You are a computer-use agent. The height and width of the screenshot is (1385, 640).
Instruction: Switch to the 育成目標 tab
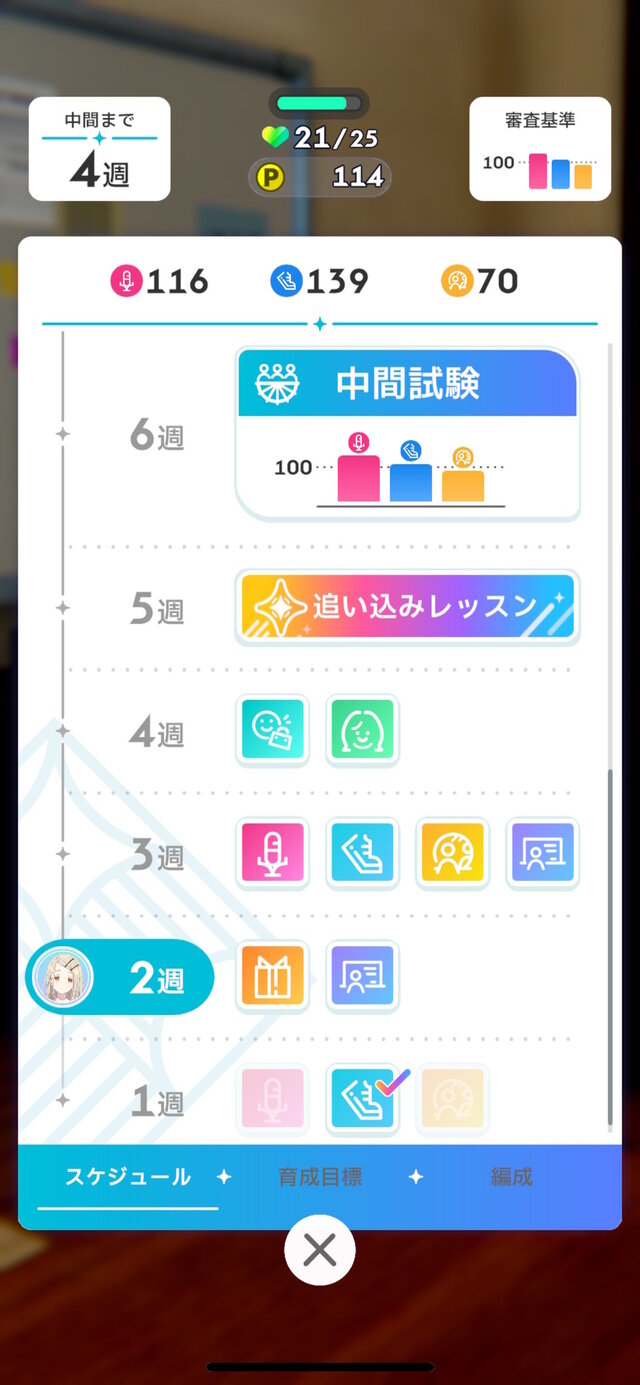[320, 1177]
